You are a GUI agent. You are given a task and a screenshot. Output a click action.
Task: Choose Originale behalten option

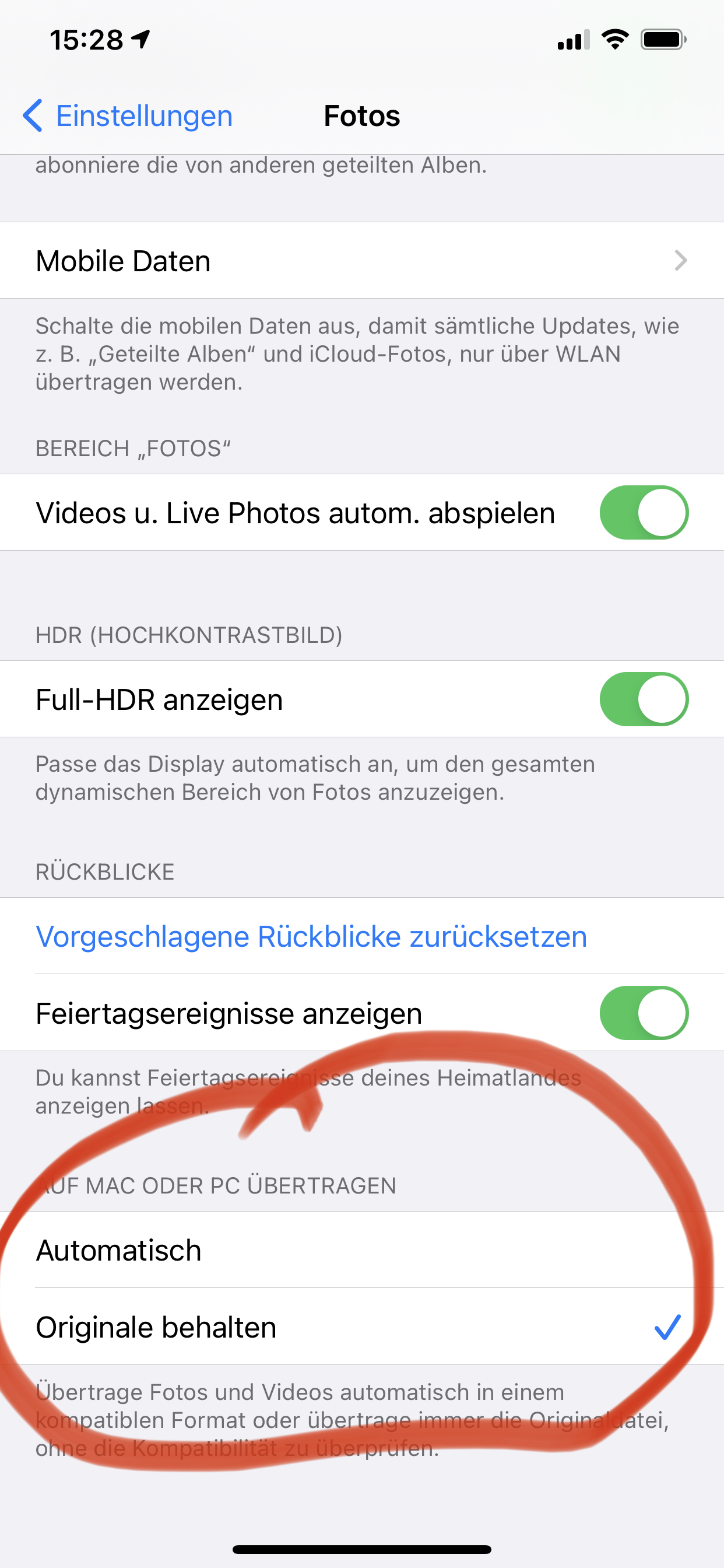click(361, 1327)
